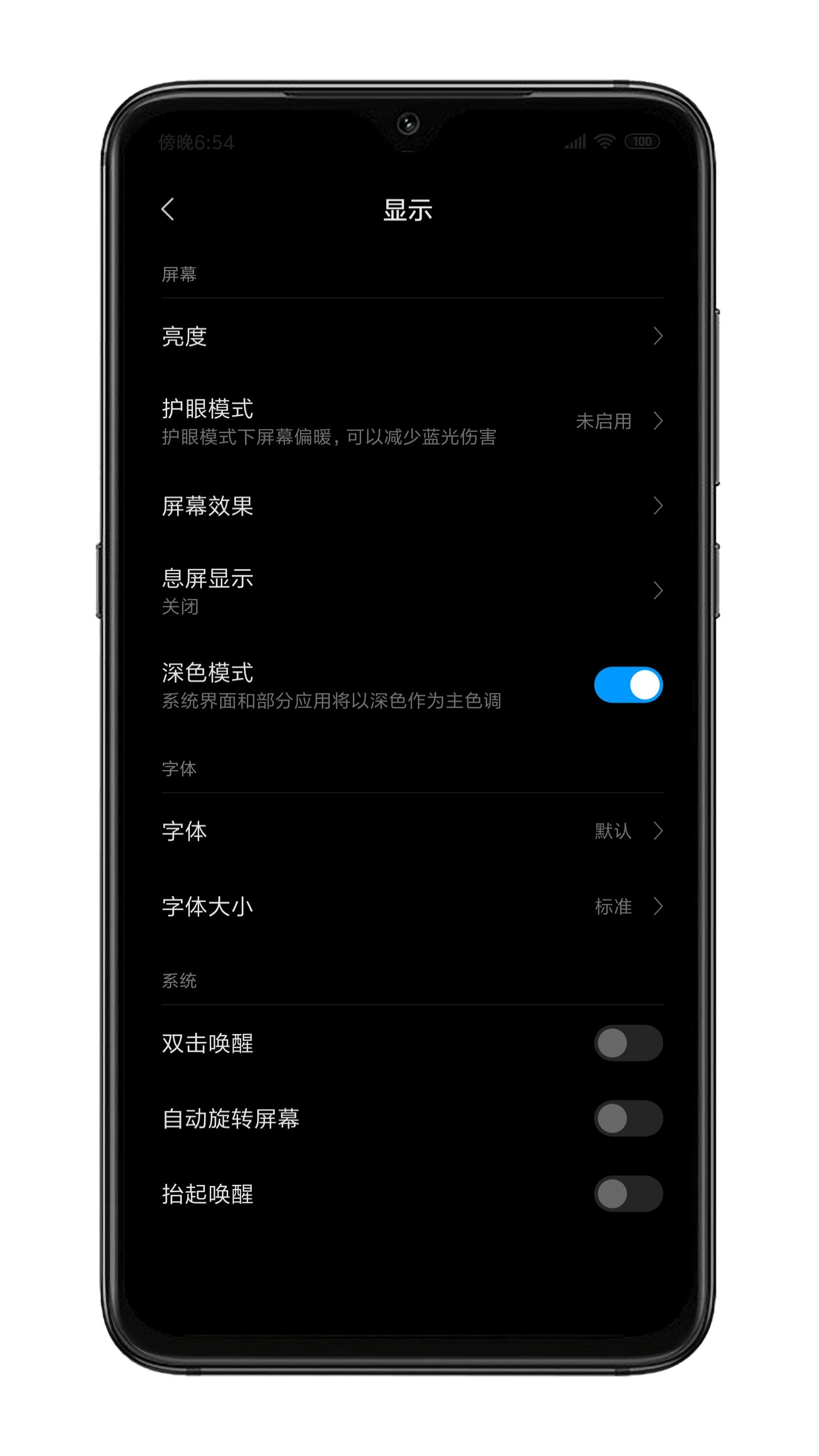819x1456 pixels.
Task: Enable 抬起唤醒
Action: 628,1194
